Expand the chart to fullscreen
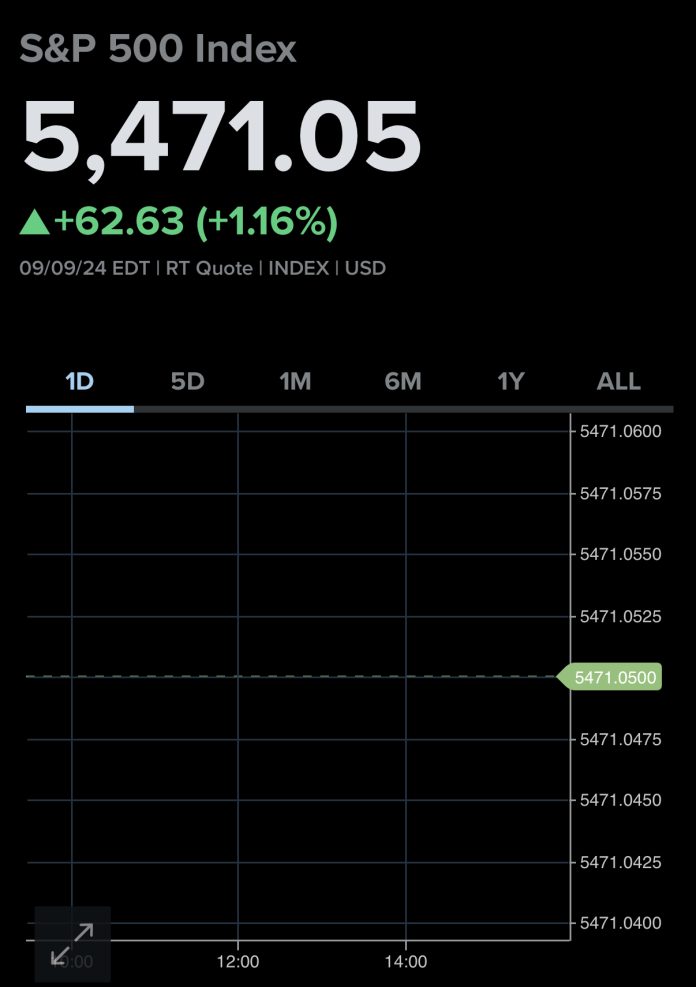The image size is (696, 987). tap(72, 943)
